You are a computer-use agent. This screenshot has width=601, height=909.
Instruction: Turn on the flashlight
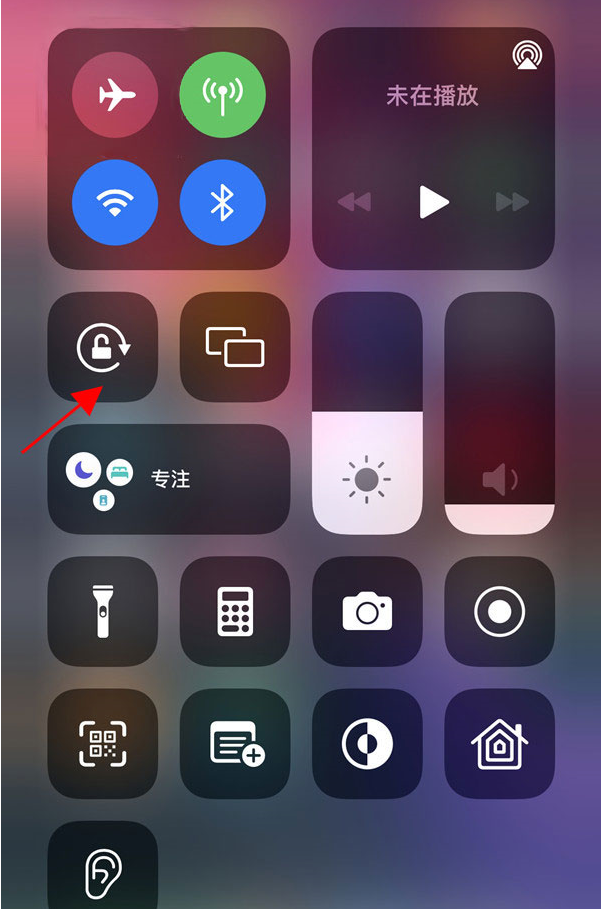[103, 611]
